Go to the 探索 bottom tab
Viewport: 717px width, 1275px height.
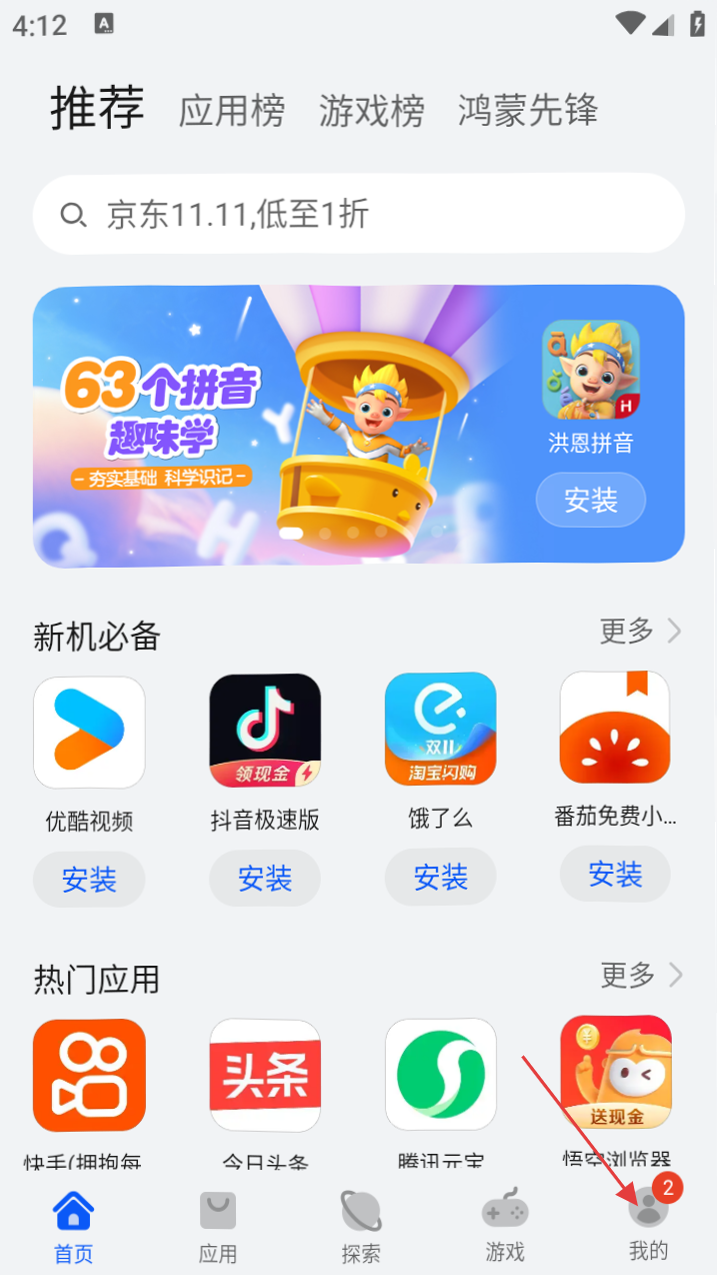coord(361,1226)
